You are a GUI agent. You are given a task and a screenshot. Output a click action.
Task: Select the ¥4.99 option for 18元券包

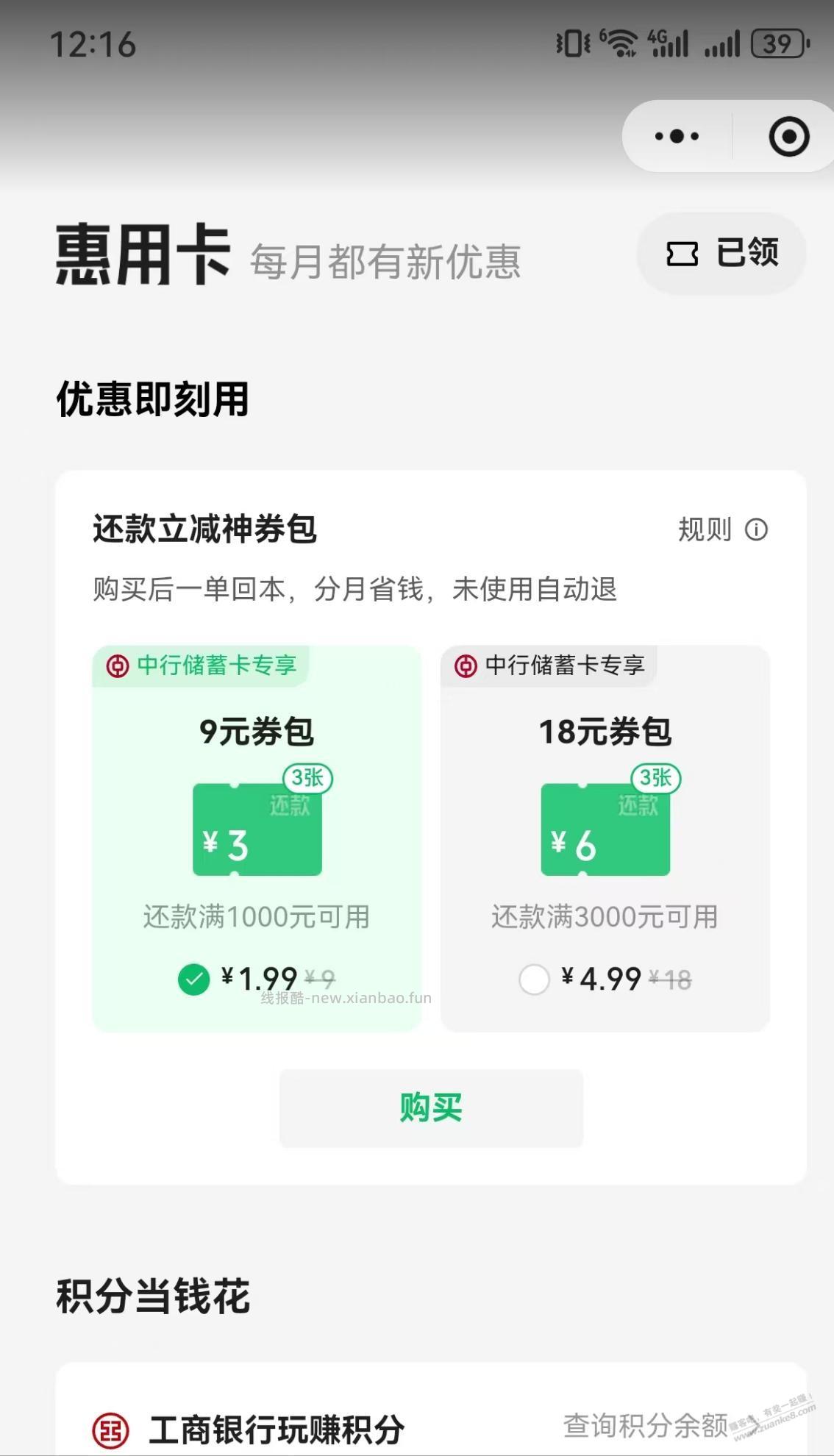click(535, 979)
